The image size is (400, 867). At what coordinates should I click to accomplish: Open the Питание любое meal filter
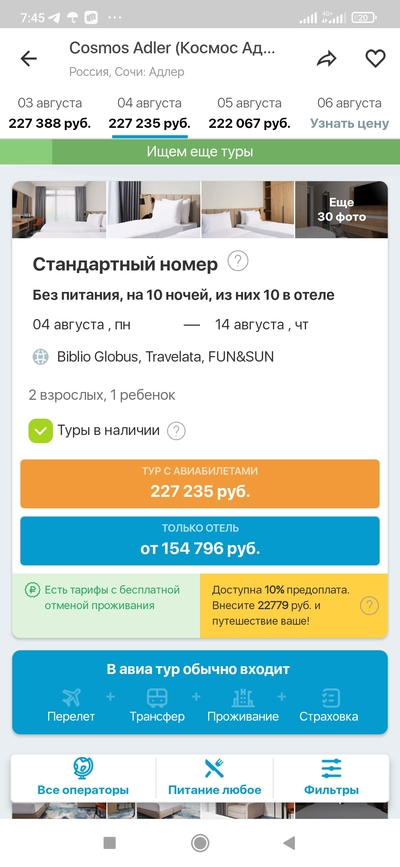point(215,777)
